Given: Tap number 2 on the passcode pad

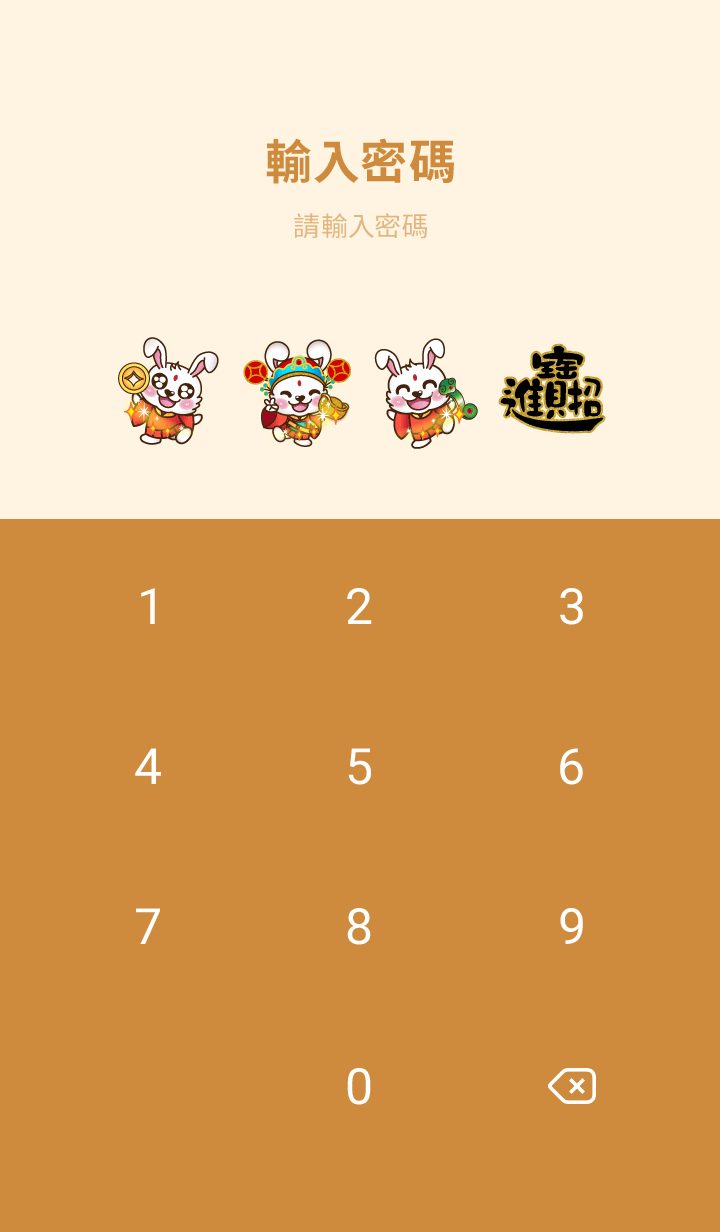Looking at the screenshot, I should pyautogui.click(x=359, y=607).
